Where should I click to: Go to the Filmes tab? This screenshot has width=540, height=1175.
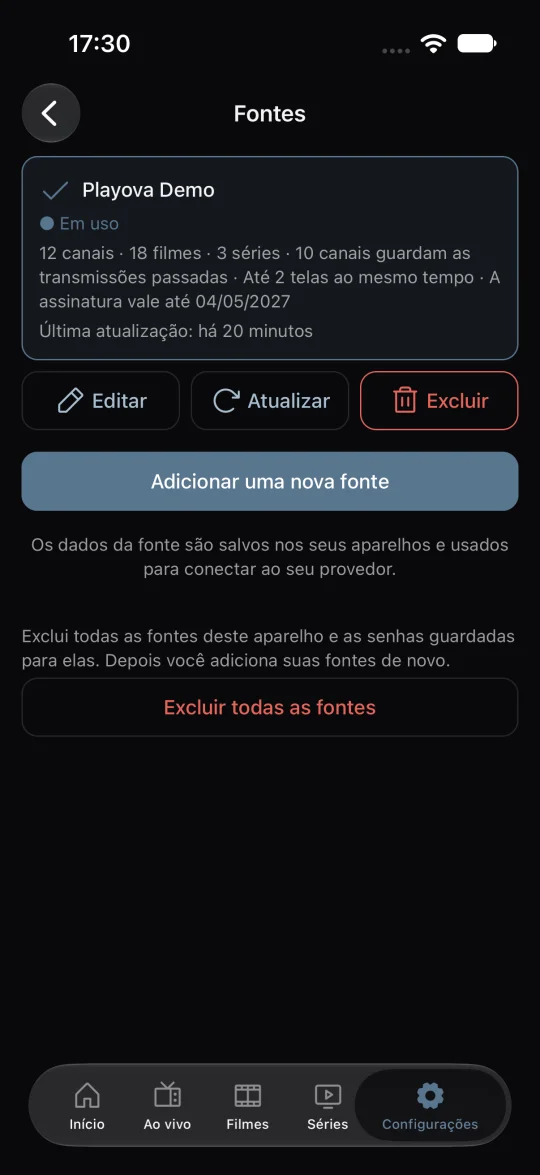click(x=247, y=1106)
